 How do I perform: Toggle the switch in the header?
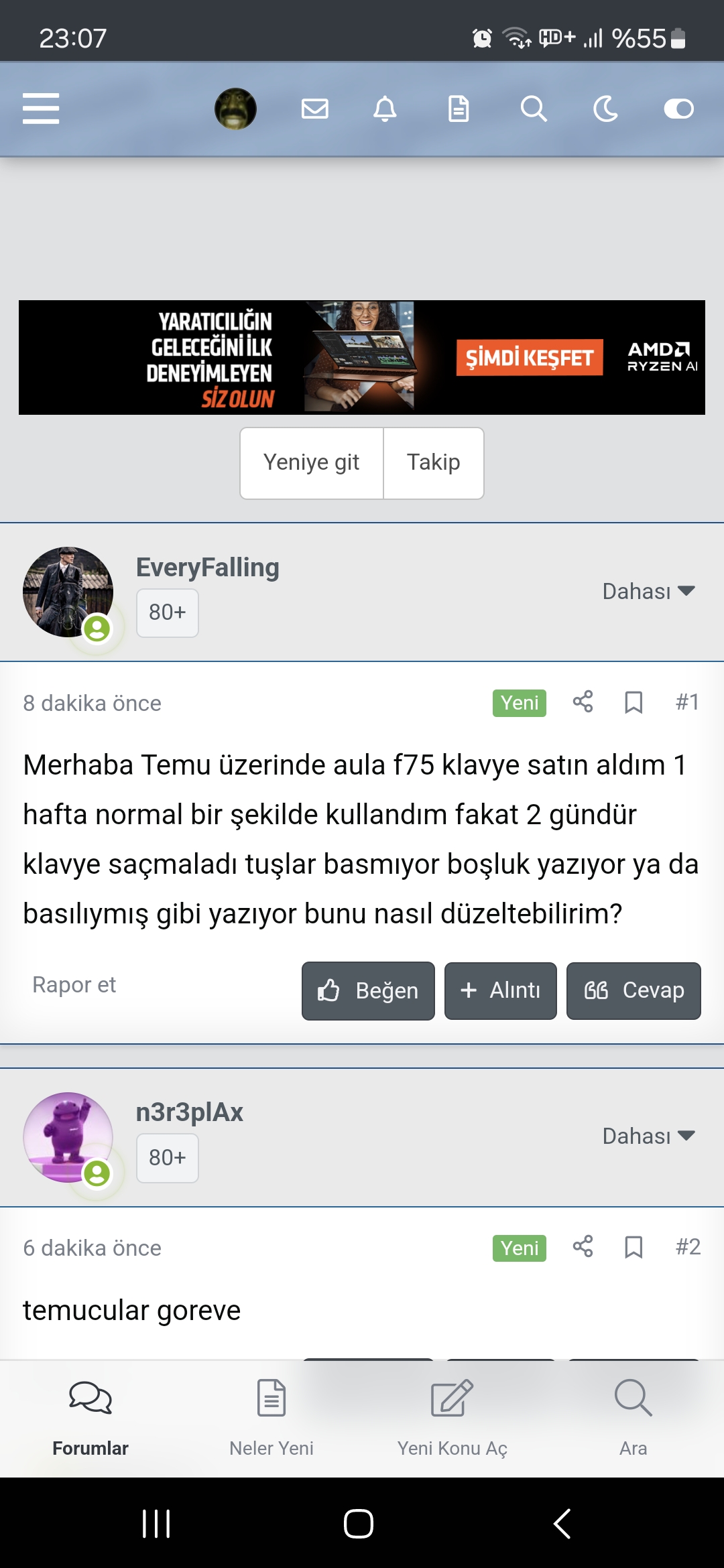click(x=678, y=109)
